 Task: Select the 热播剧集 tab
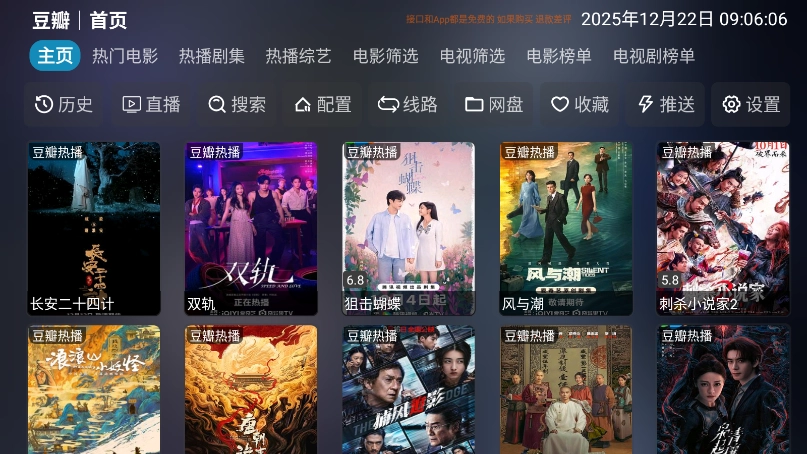[x=212, y=56]
